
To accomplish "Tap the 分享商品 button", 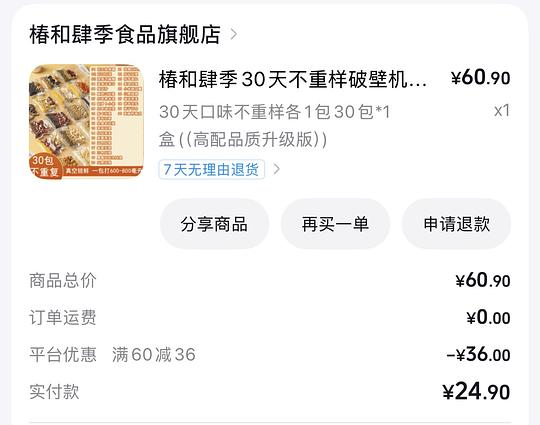I will (x=214, y=224).
